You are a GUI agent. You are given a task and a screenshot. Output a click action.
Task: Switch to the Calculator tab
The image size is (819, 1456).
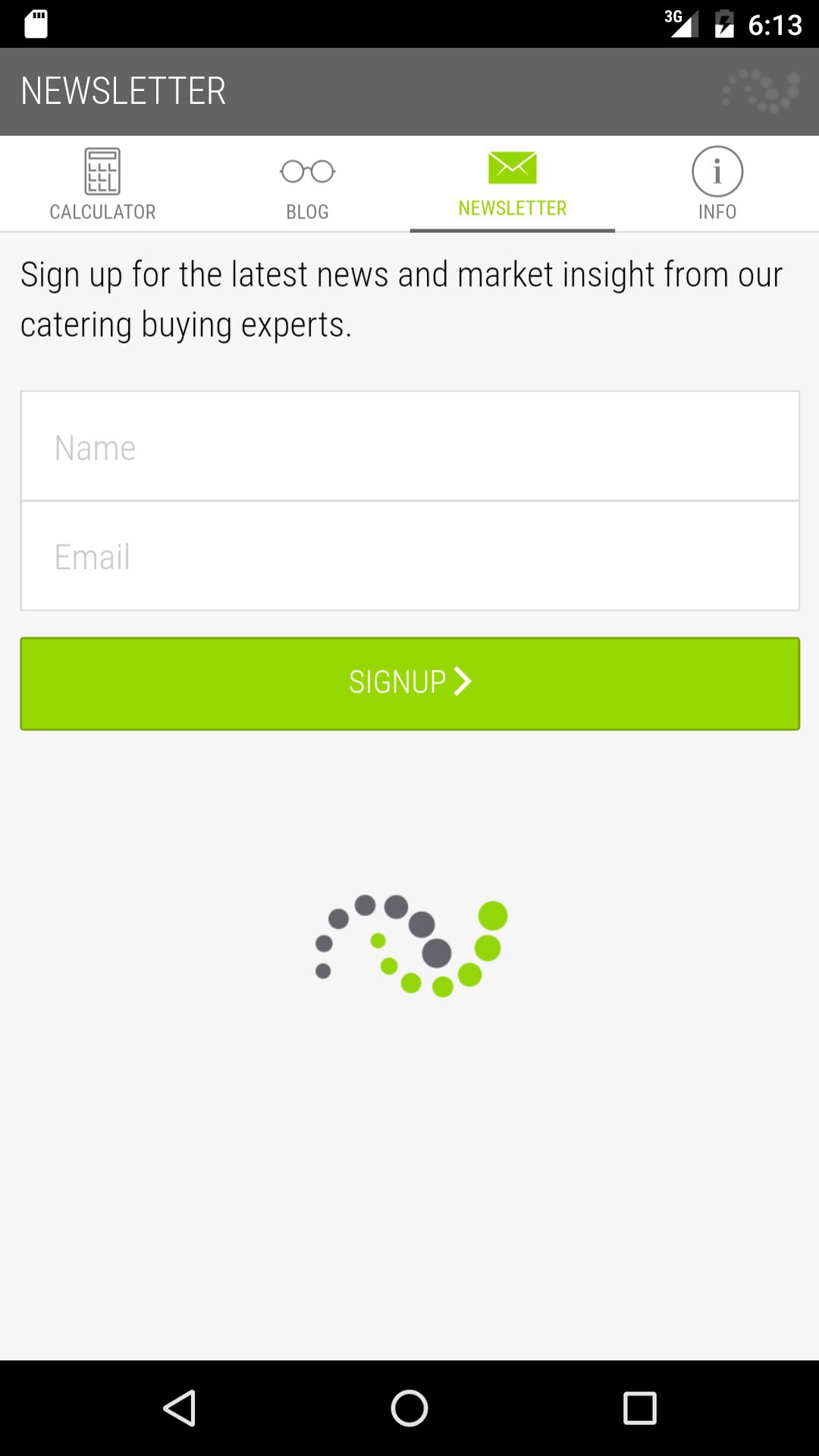tap(102, 184)
